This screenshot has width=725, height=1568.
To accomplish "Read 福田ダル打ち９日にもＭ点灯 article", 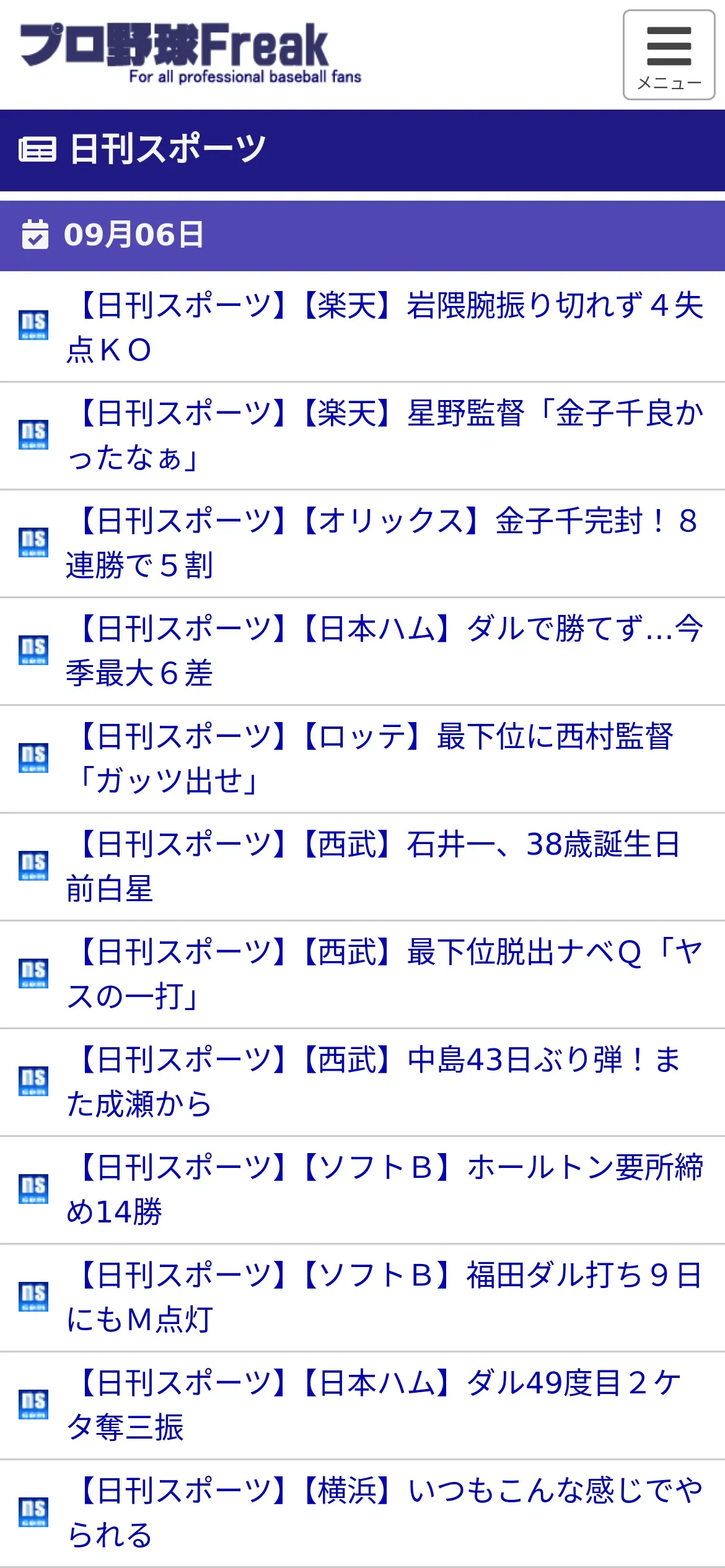I will click(384, 1297).
